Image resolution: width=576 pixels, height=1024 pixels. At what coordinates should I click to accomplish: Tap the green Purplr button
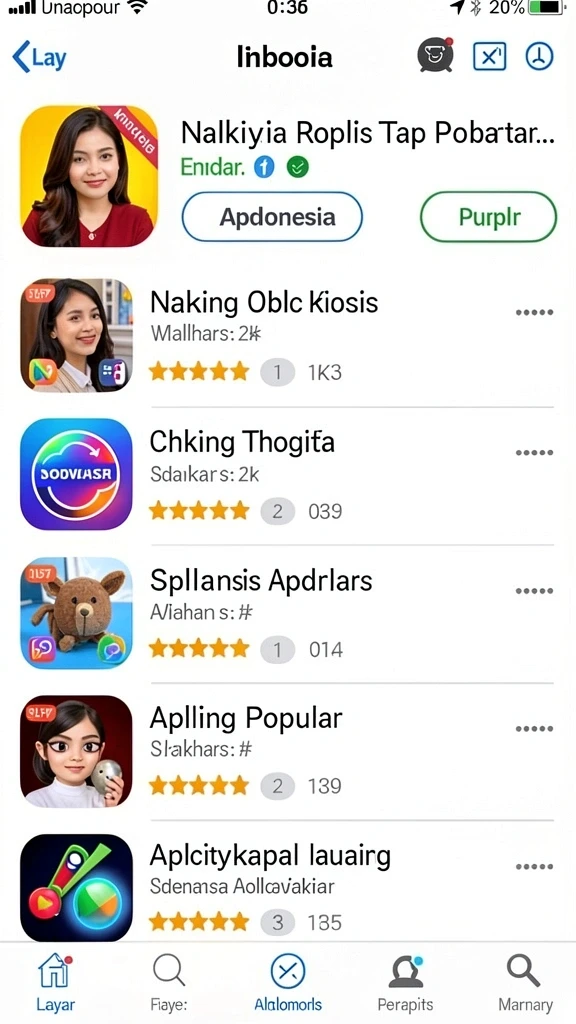(x=488, y=217)
